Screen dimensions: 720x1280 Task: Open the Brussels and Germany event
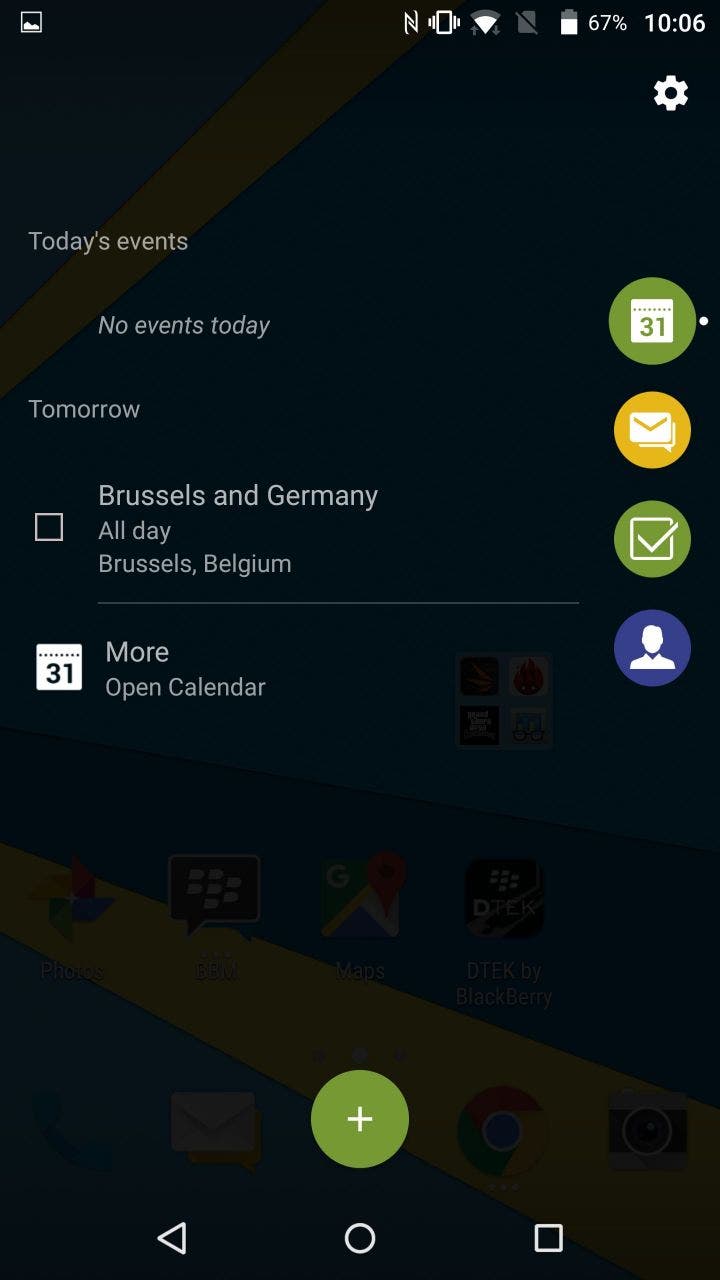238,528
